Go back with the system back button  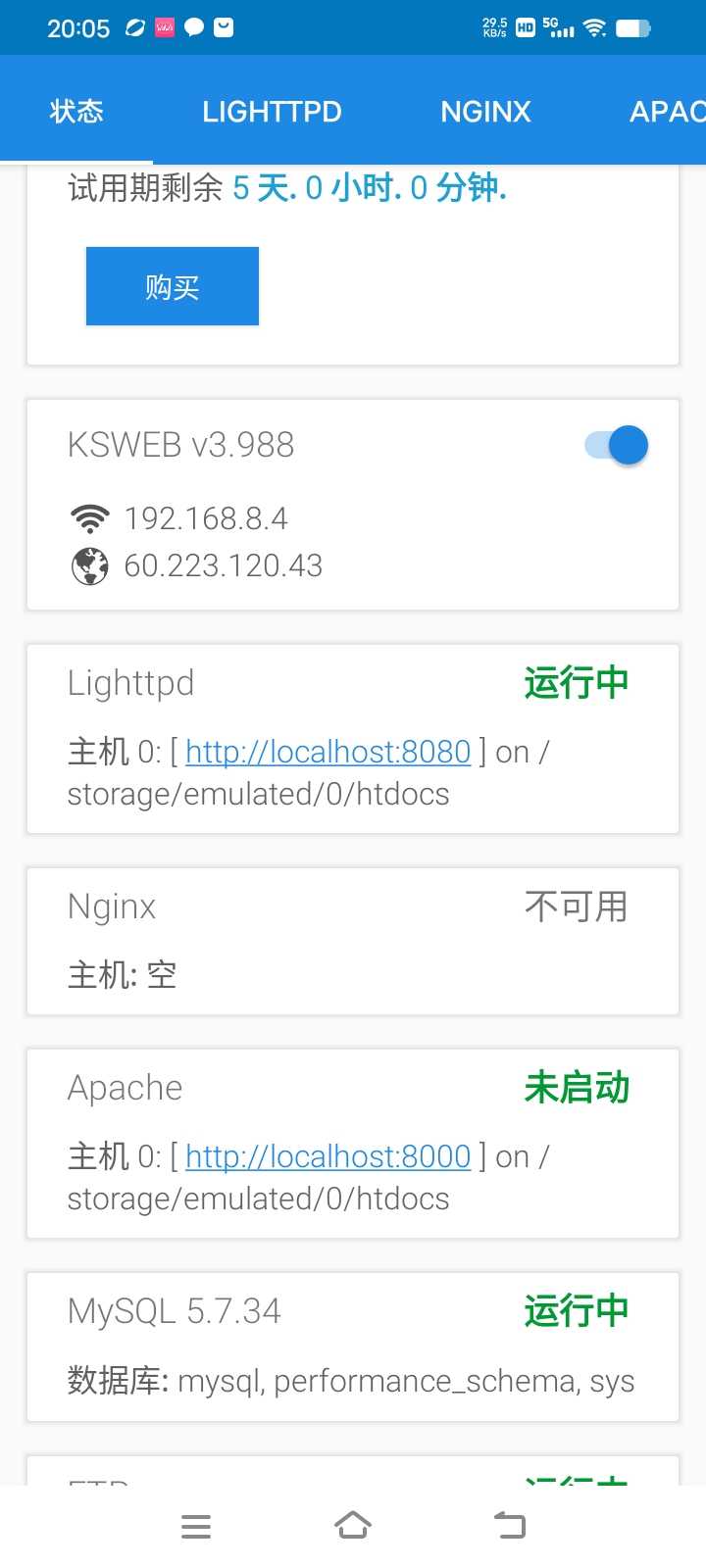point(510,1525)
